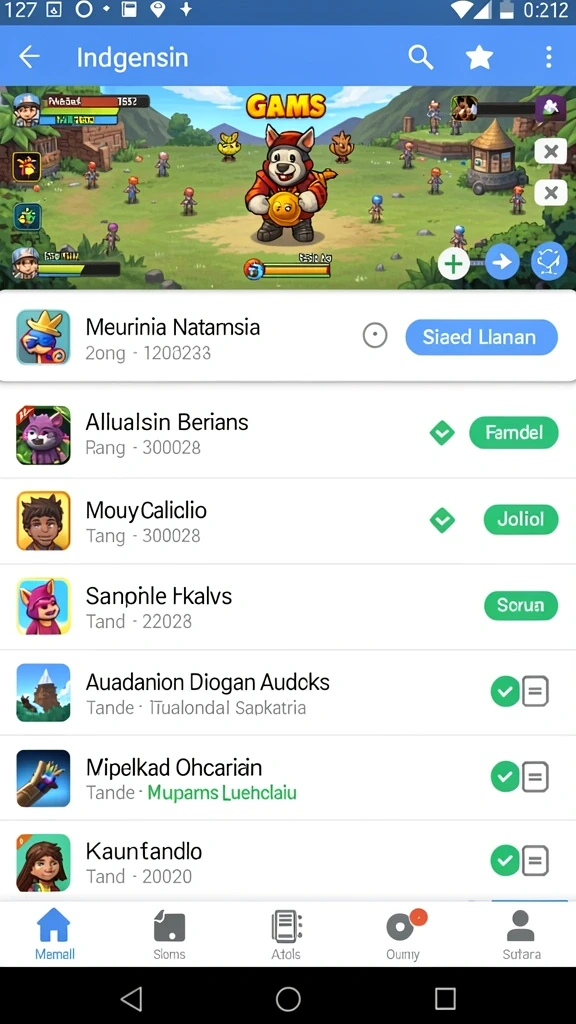This screenshot has height=1024, width=576.
Task: Tap the blue arrow button on banner
Action: tap(502, 263)
